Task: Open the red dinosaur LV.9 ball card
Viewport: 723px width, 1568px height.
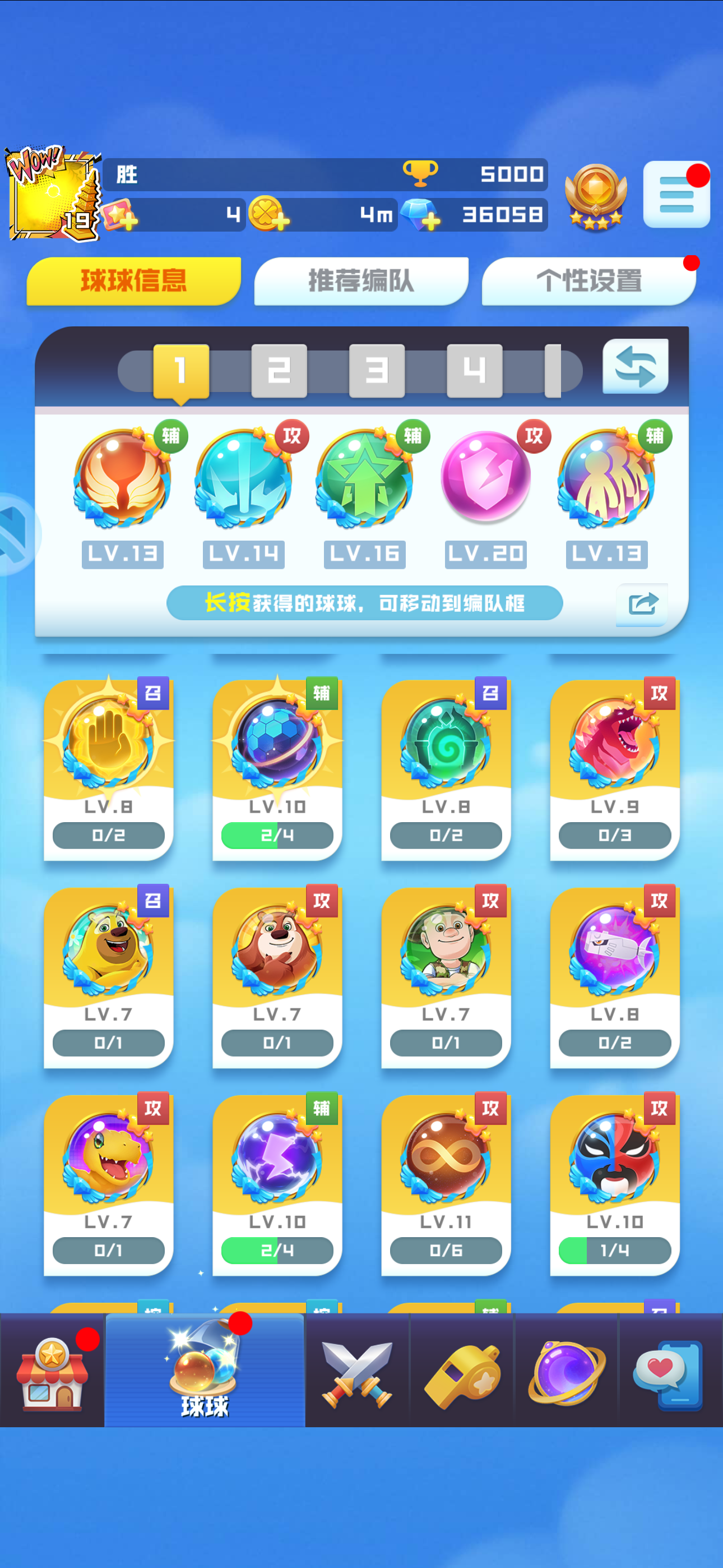Action: (x=615, y=767)
